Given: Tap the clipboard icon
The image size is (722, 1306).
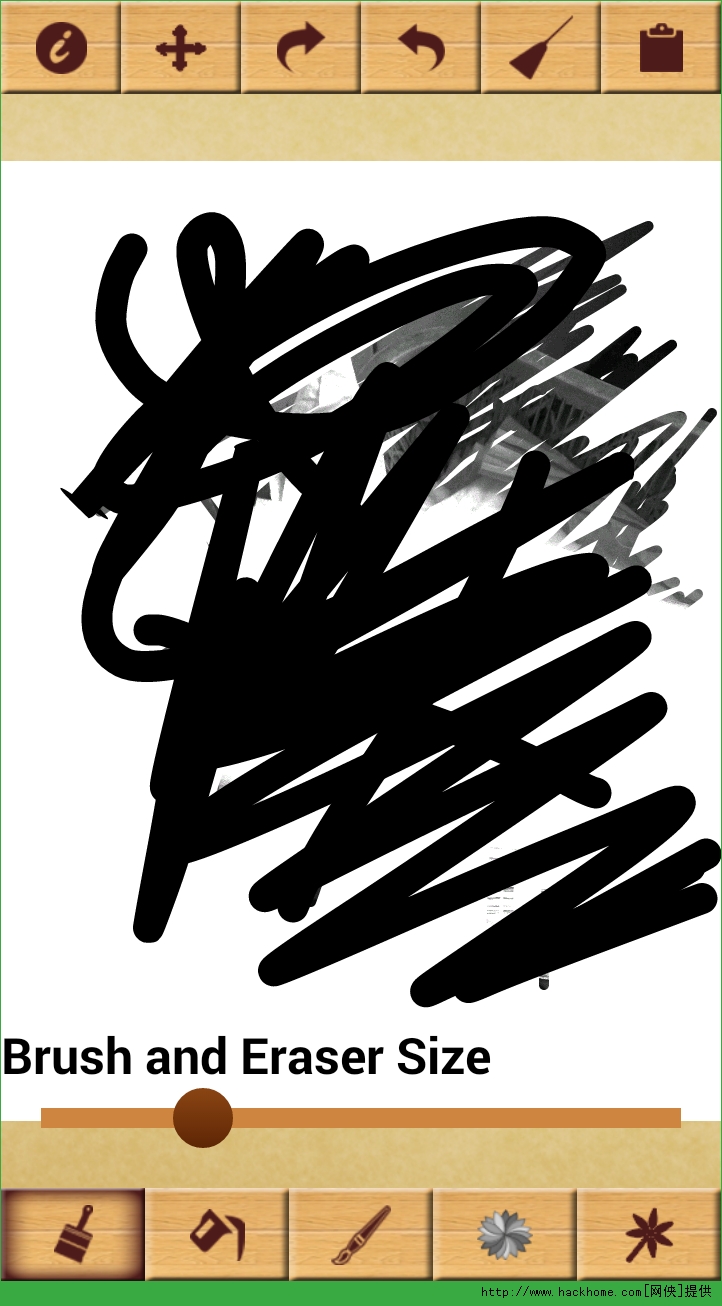Looking at the screenshot, I should coord(661,47).
